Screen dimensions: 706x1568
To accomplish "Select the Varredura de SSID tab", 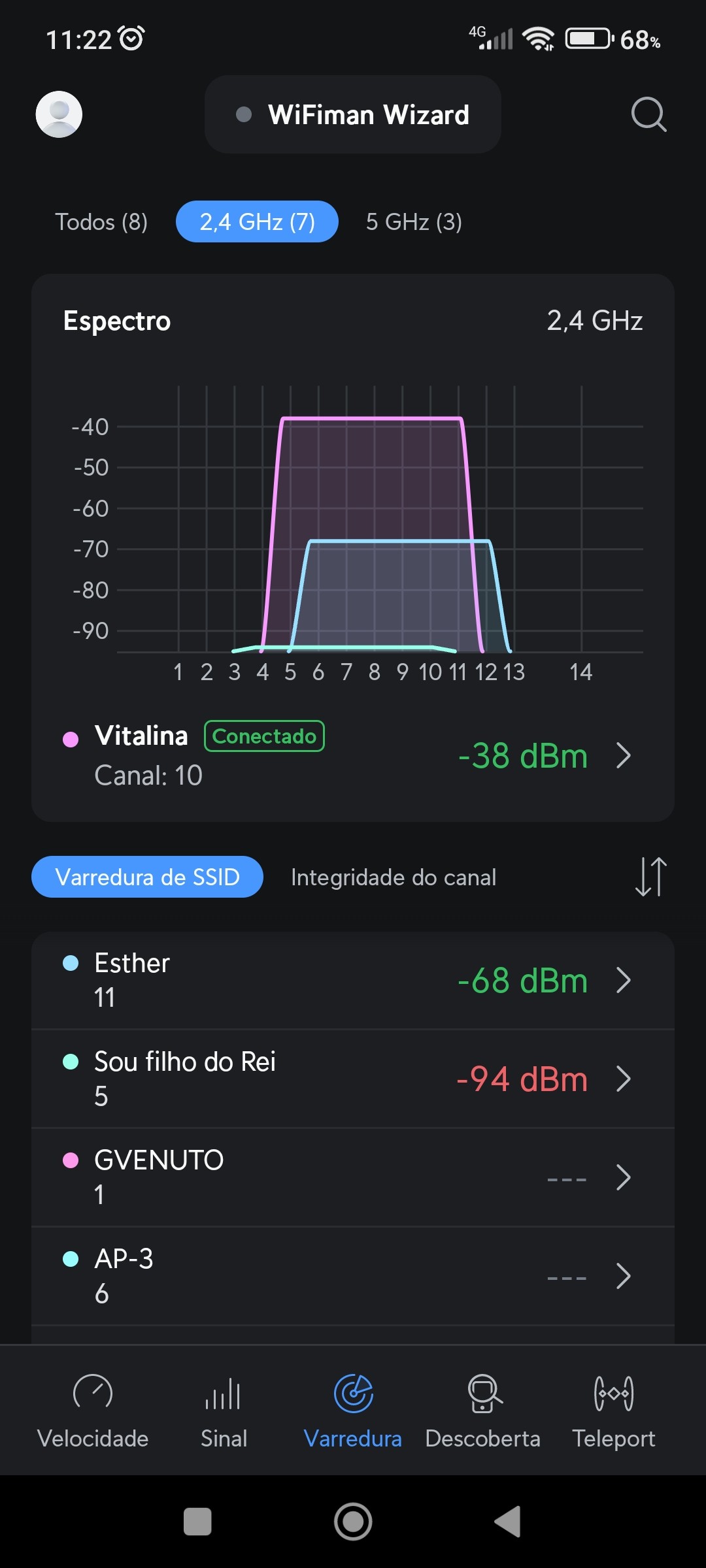I will pyautogui.click(x=147, y=877).
